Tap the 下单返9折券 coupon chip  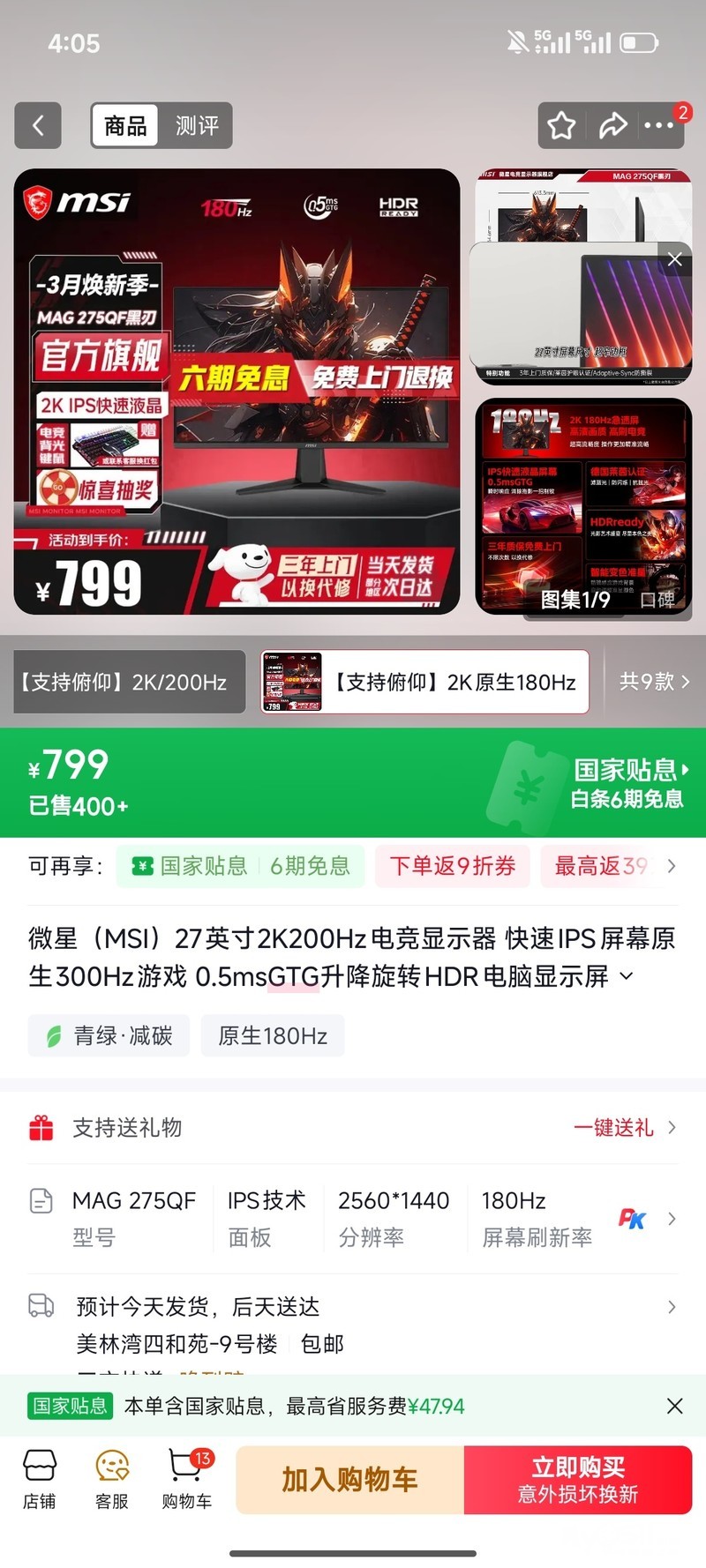click(x=452, y=866)
